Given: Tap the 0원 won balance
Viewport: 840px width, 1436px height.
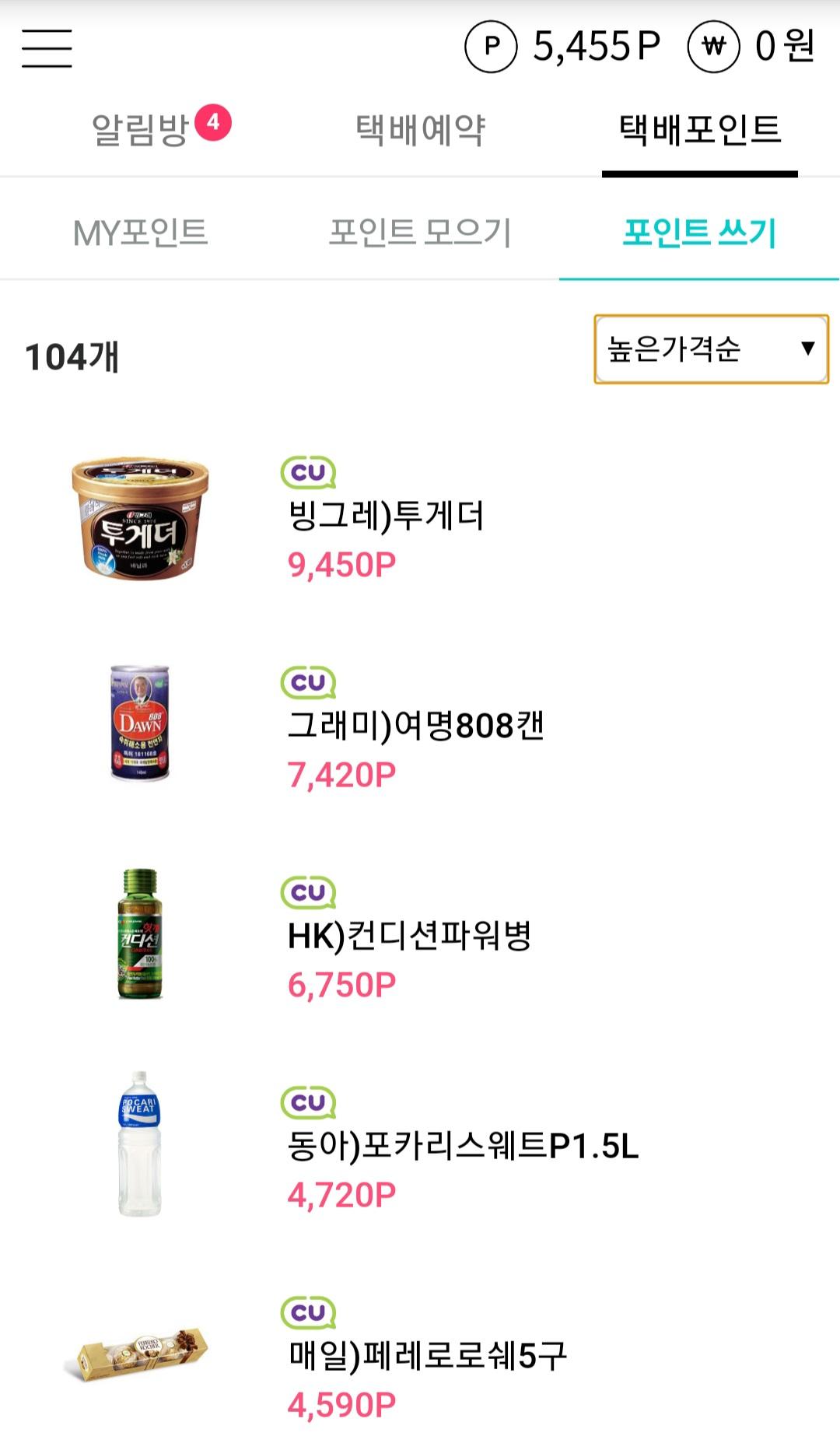Looking at the screenshot, I should [x=751, y=47].
